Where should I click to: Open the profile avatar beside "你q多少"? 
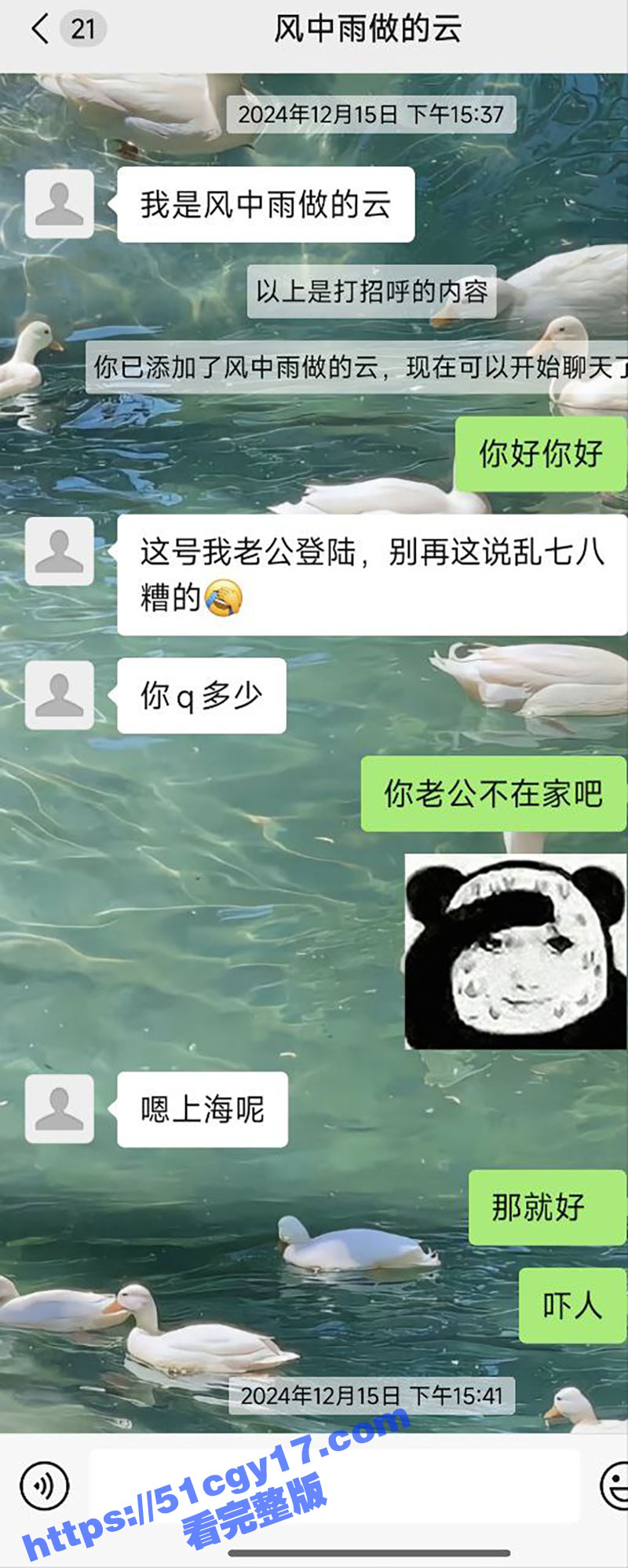(60, 695)
